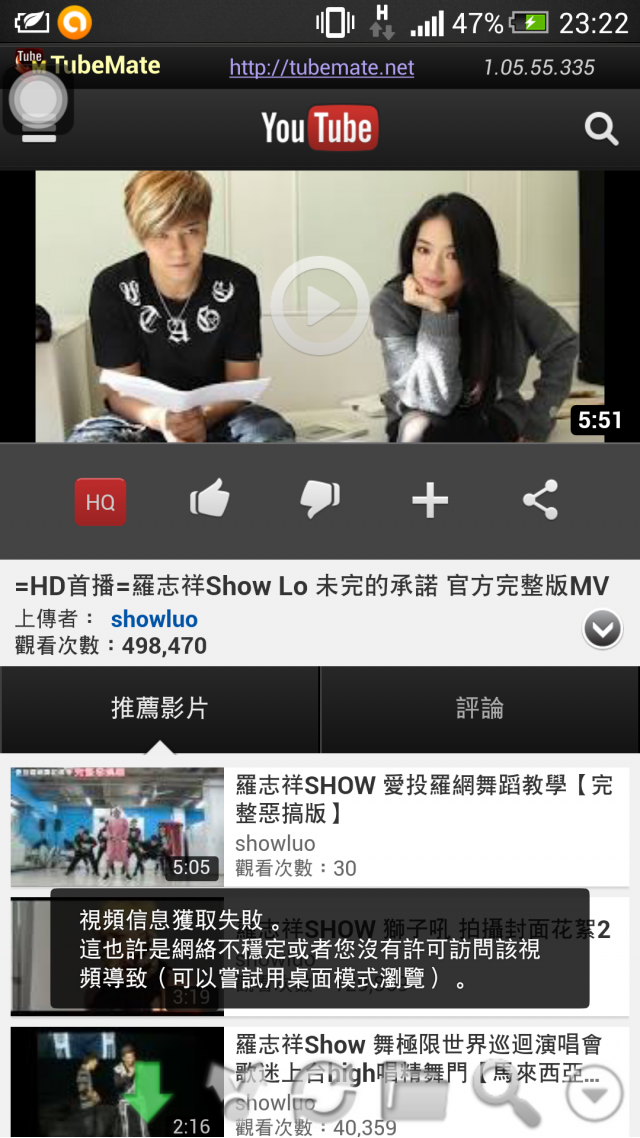Switch to the 評論 tab
The height and width of the screenshot is (1138, 640).
480,709
